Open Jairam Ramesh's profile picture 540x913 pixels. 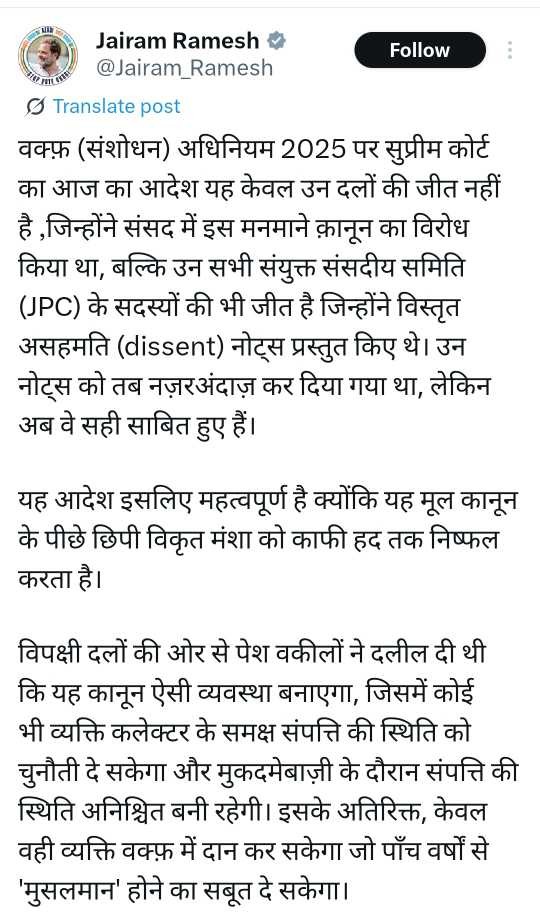(x=48, y=55)
